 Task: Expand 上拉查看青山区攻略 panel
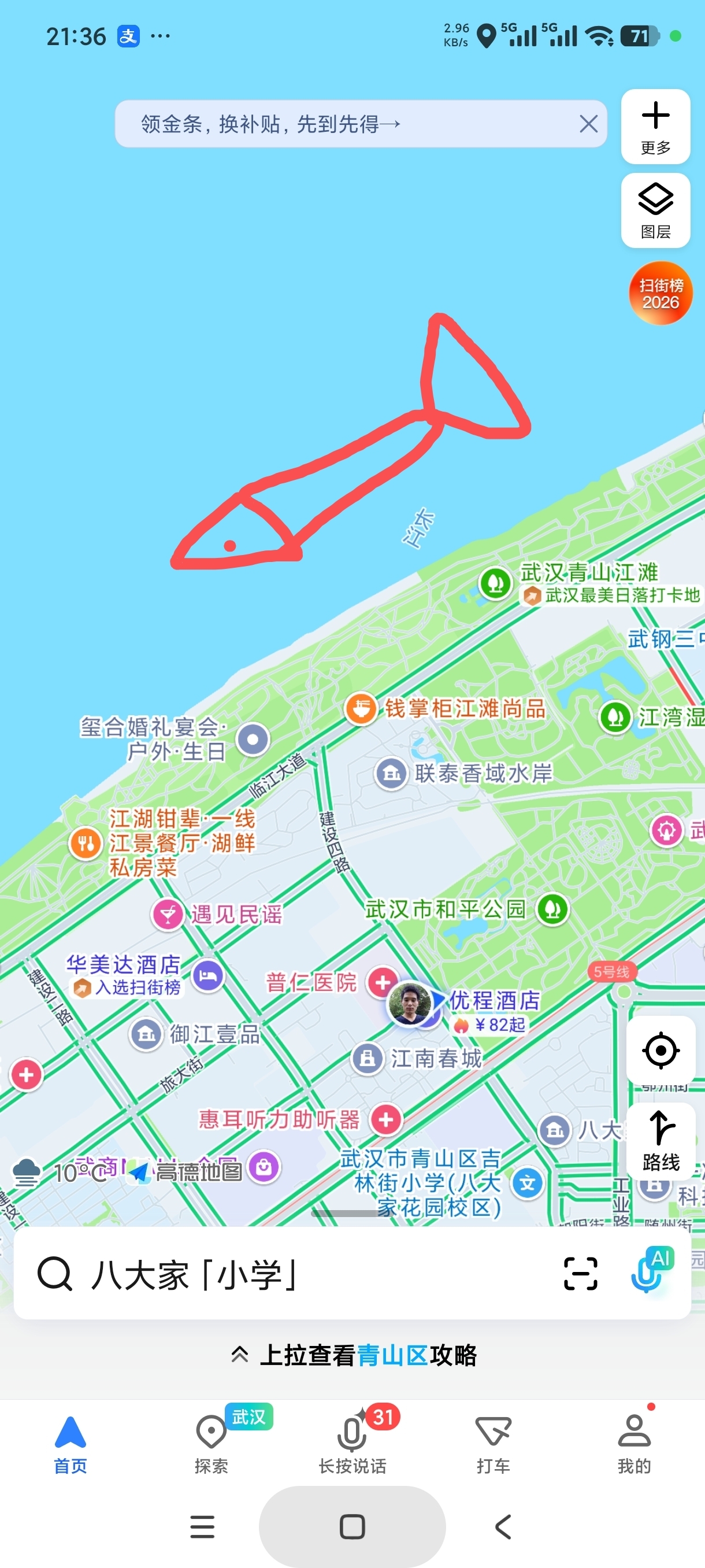353,1354
